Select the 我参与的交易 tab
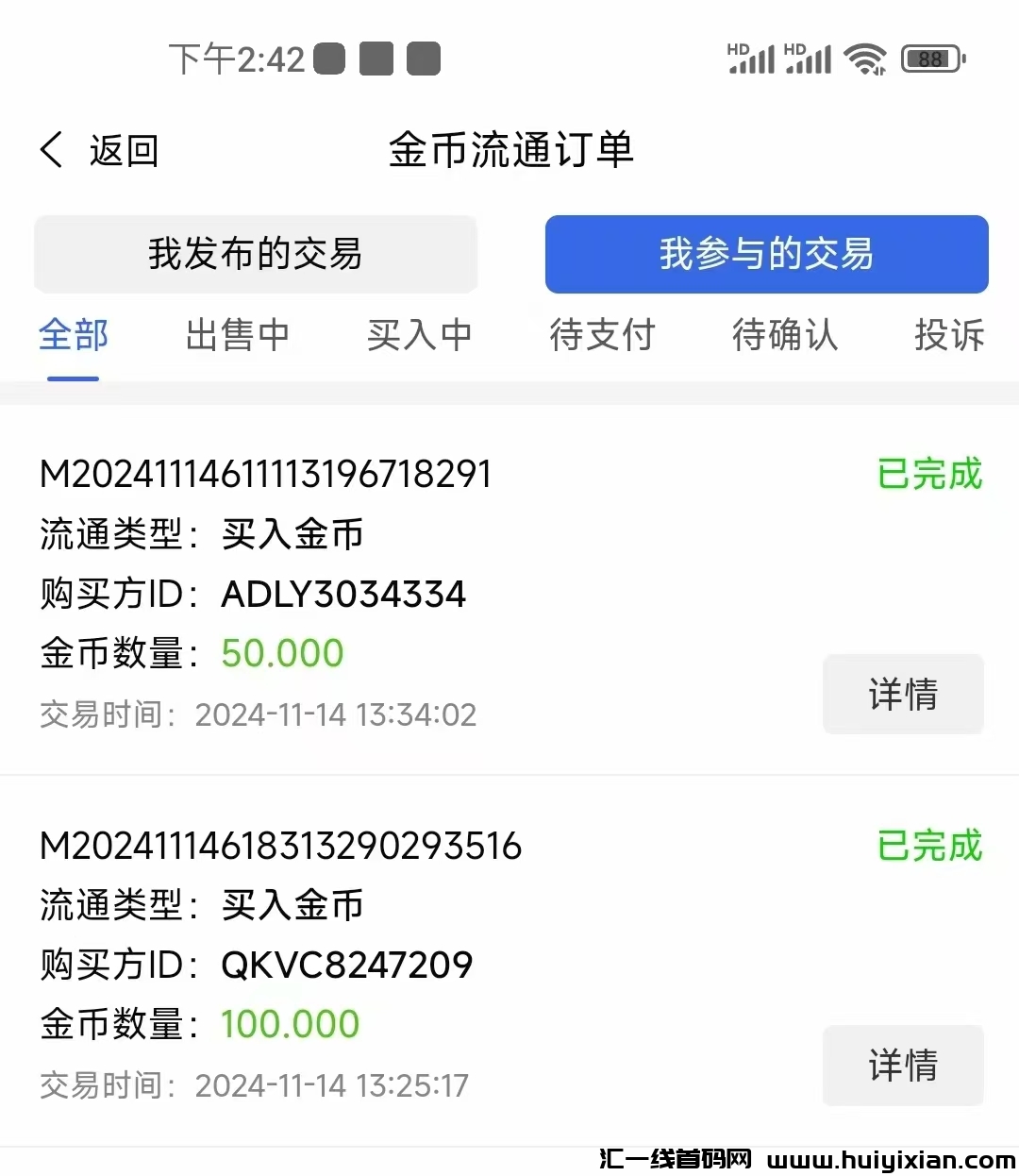This screenshot has height=1176, width=1019. tap(766, 254)
